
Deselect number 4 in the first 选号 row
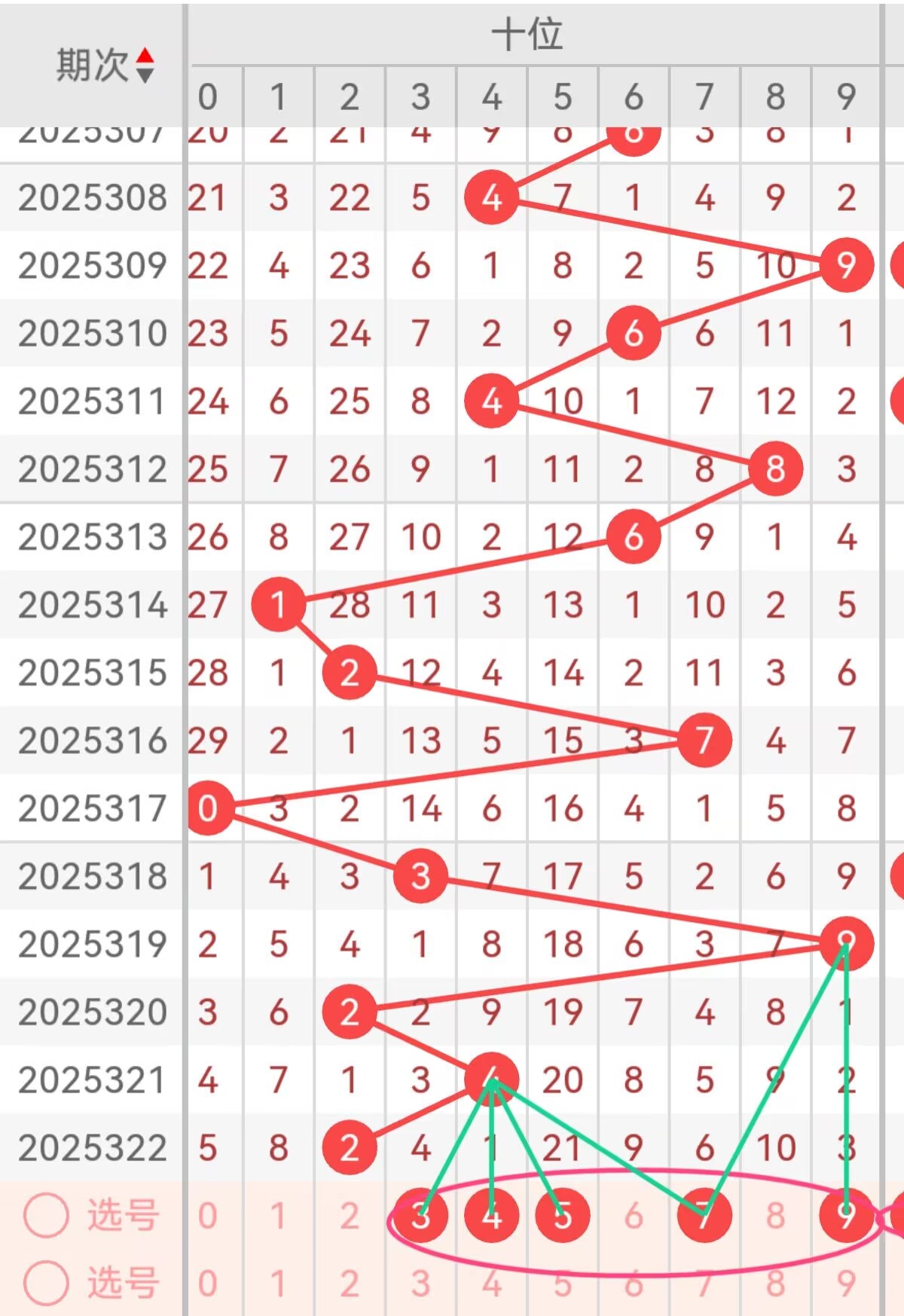(x=491, y=1215)
